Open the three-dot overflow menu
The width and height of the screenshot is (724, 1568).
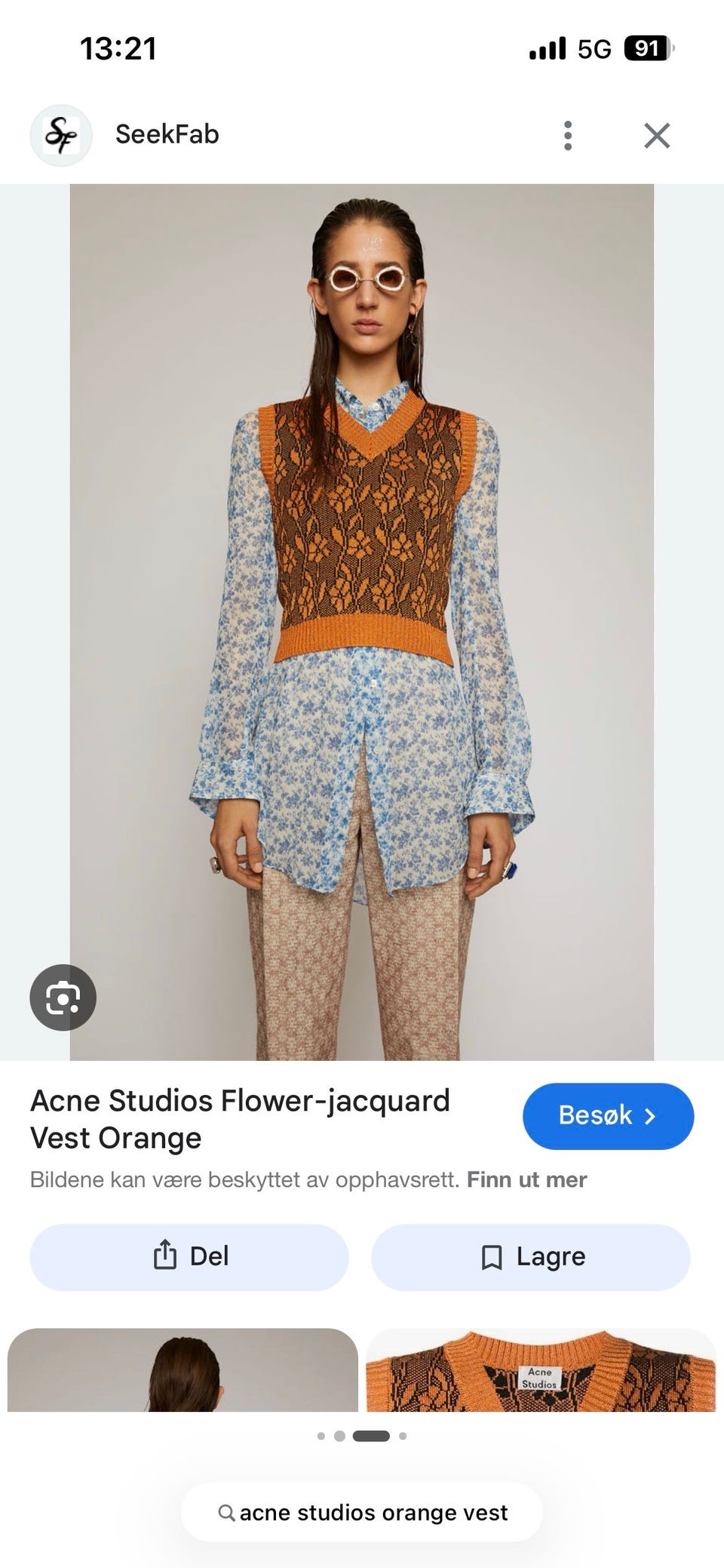pyautogui.click(x=568, y=136)
